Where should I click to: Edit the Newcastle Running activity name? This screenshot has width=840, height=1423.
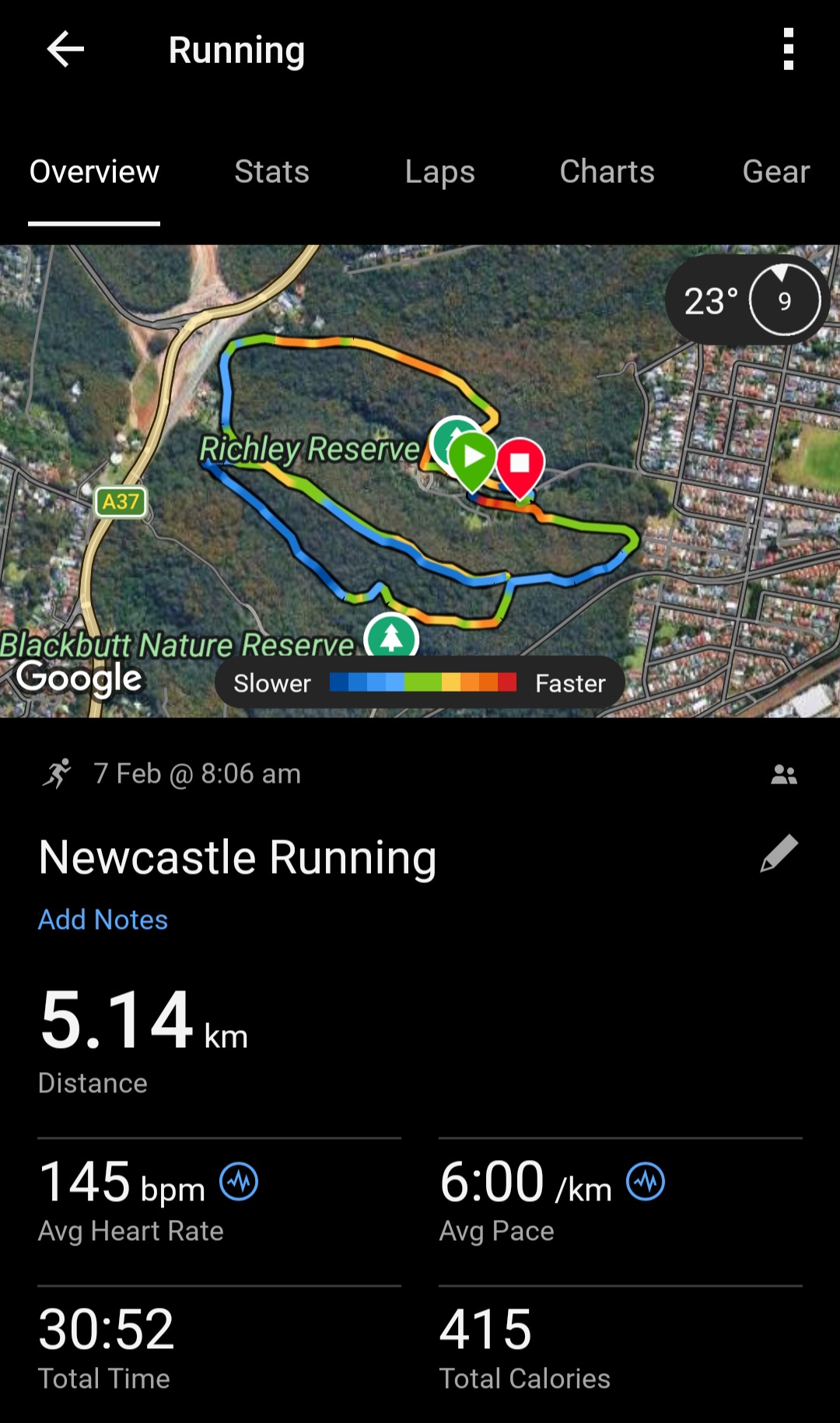[x=779, y=854]
